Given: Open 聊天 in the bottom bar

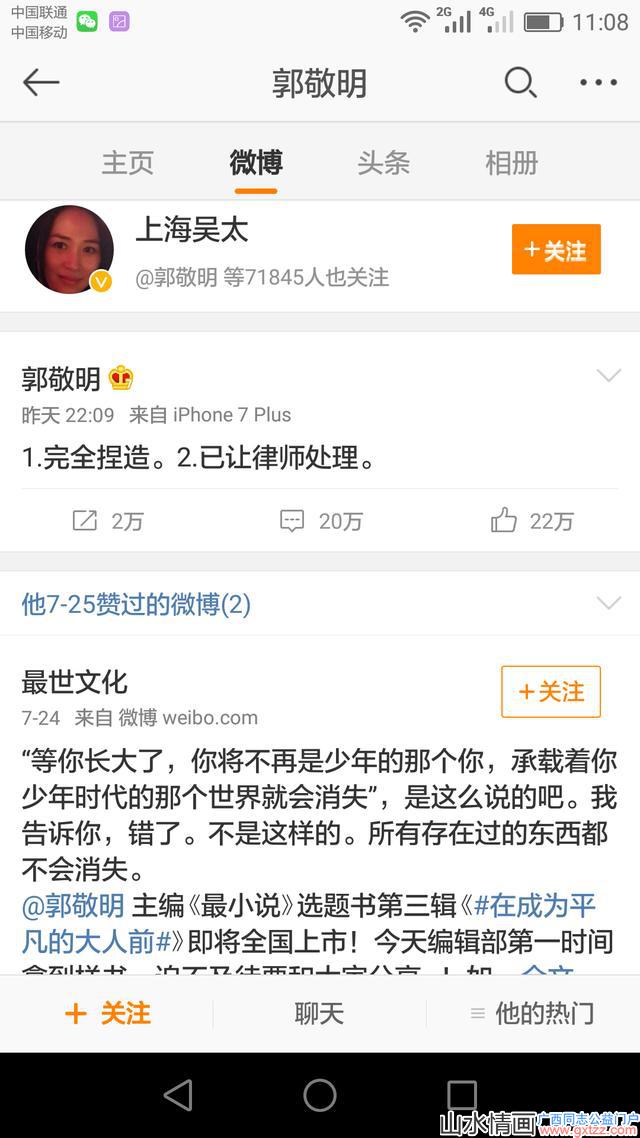Looking at the screenshot, I should [x=319, y=1013].
